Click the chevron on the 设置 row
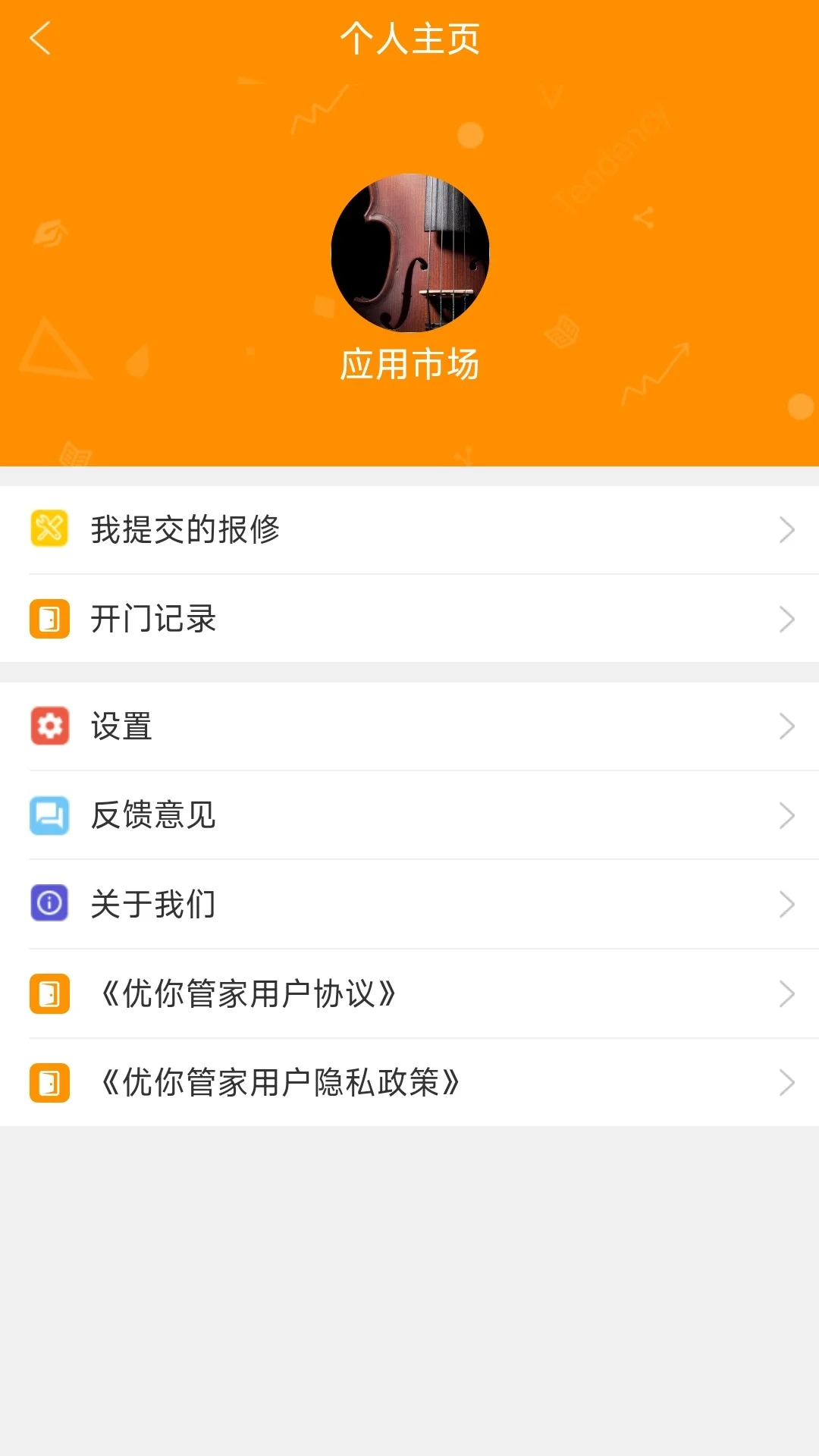819x1456 pixels. click(786, 726)
